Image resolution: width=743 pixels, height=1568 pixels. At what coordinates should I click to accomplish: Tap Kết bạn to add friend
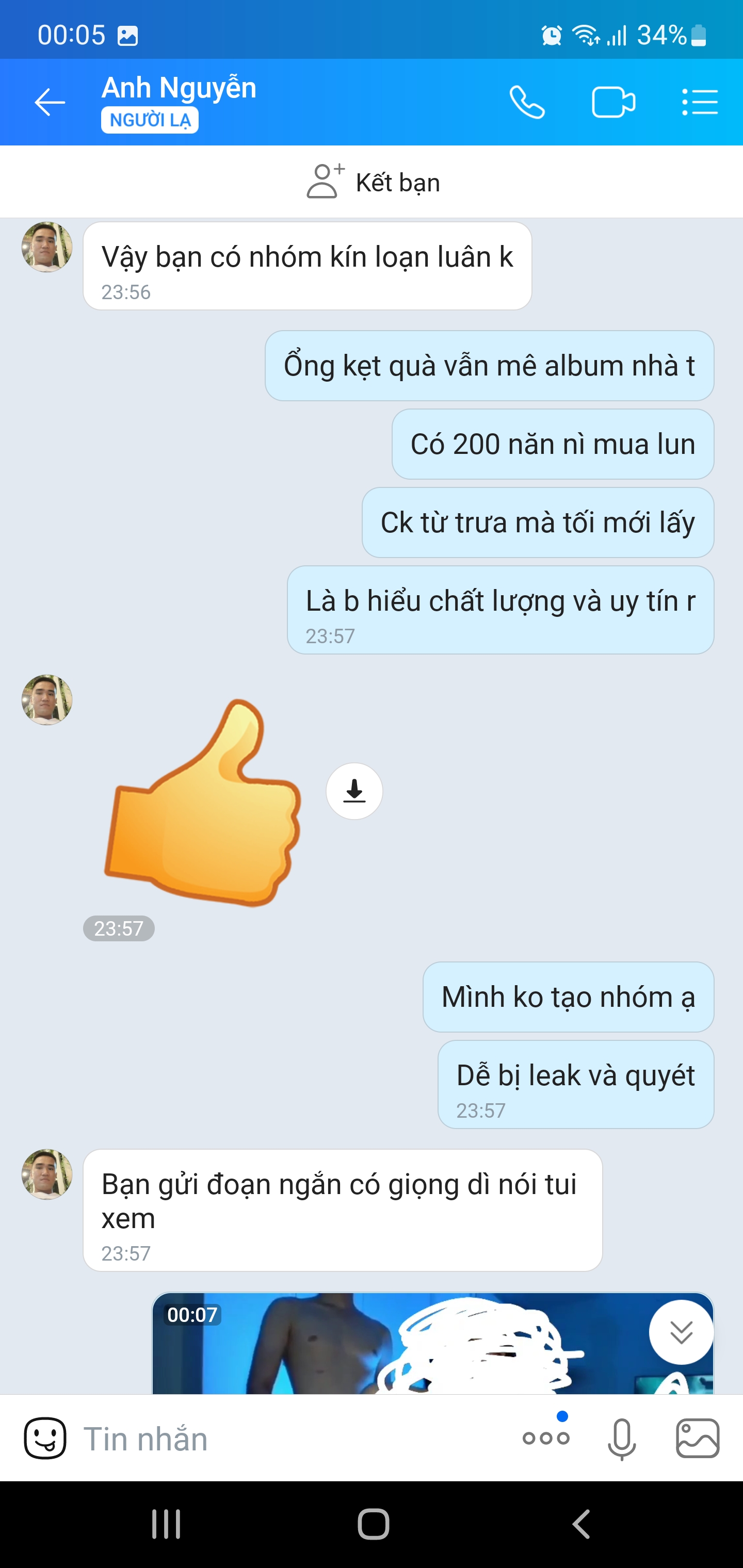[373, 182]
